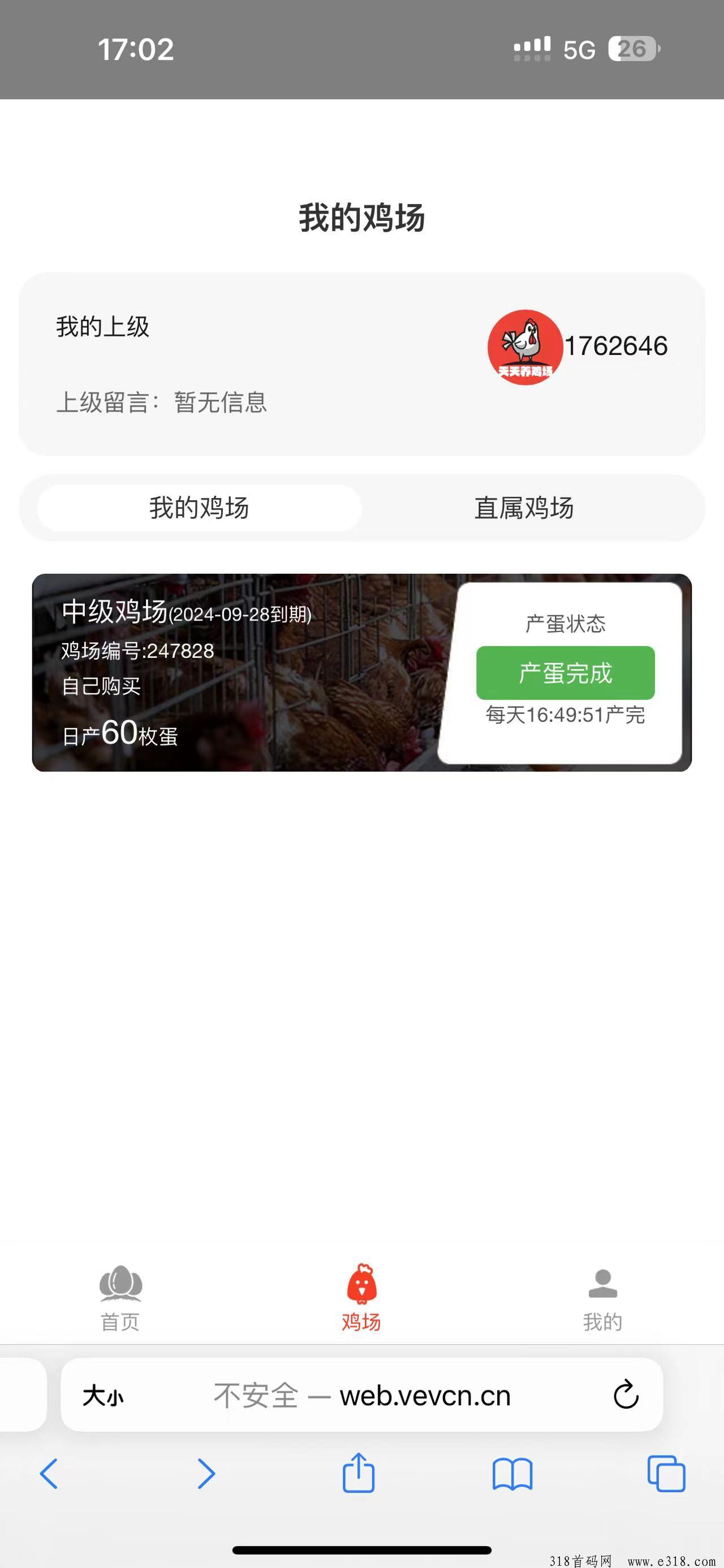Screen dimensions: 724x1568
Task: Select the 我的鸡场 segment
Action: click(199, 508)
